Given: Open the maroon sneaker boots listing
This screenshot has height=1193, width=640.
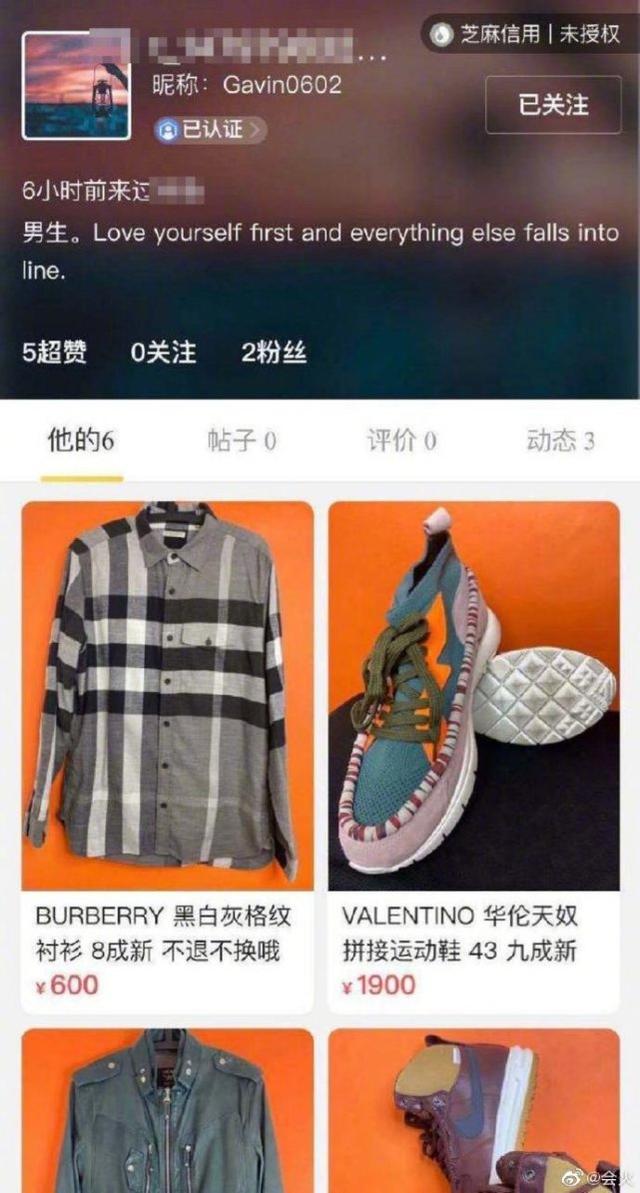Looking at the screenshot, I should 474,1110.
